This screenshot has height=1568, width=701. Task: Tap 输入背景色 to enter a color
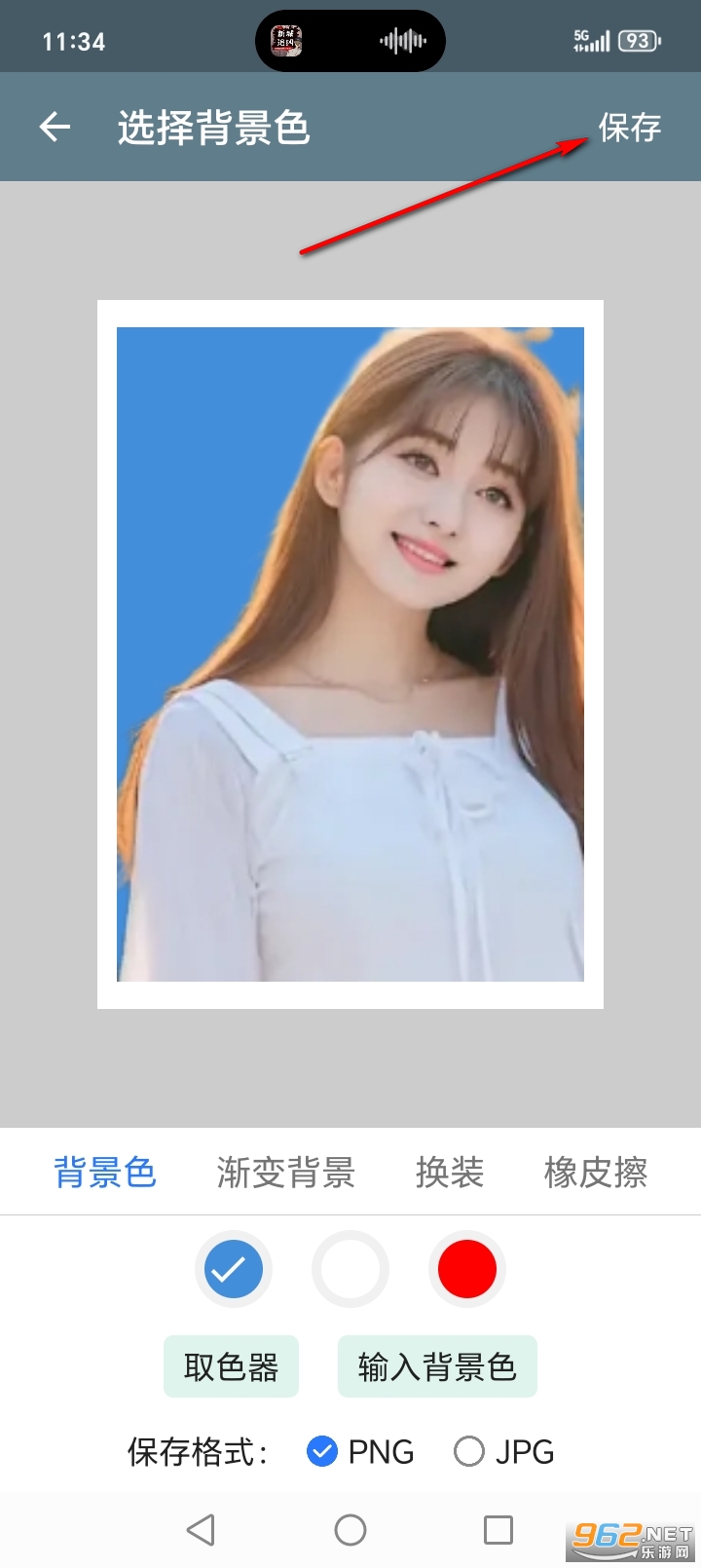click(437, 1366)
